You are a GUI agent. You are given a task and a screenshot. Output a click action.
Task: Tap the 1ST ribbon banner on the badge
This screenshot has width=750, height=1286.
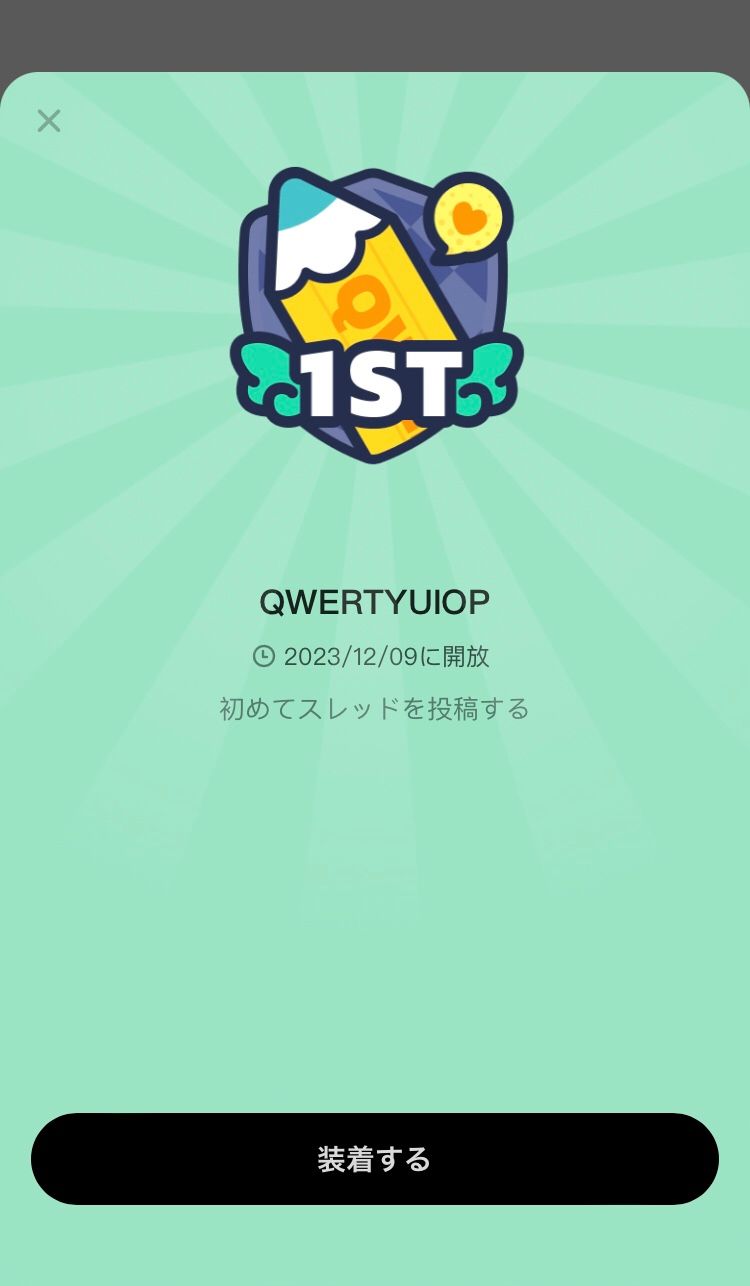click(374, 380)
